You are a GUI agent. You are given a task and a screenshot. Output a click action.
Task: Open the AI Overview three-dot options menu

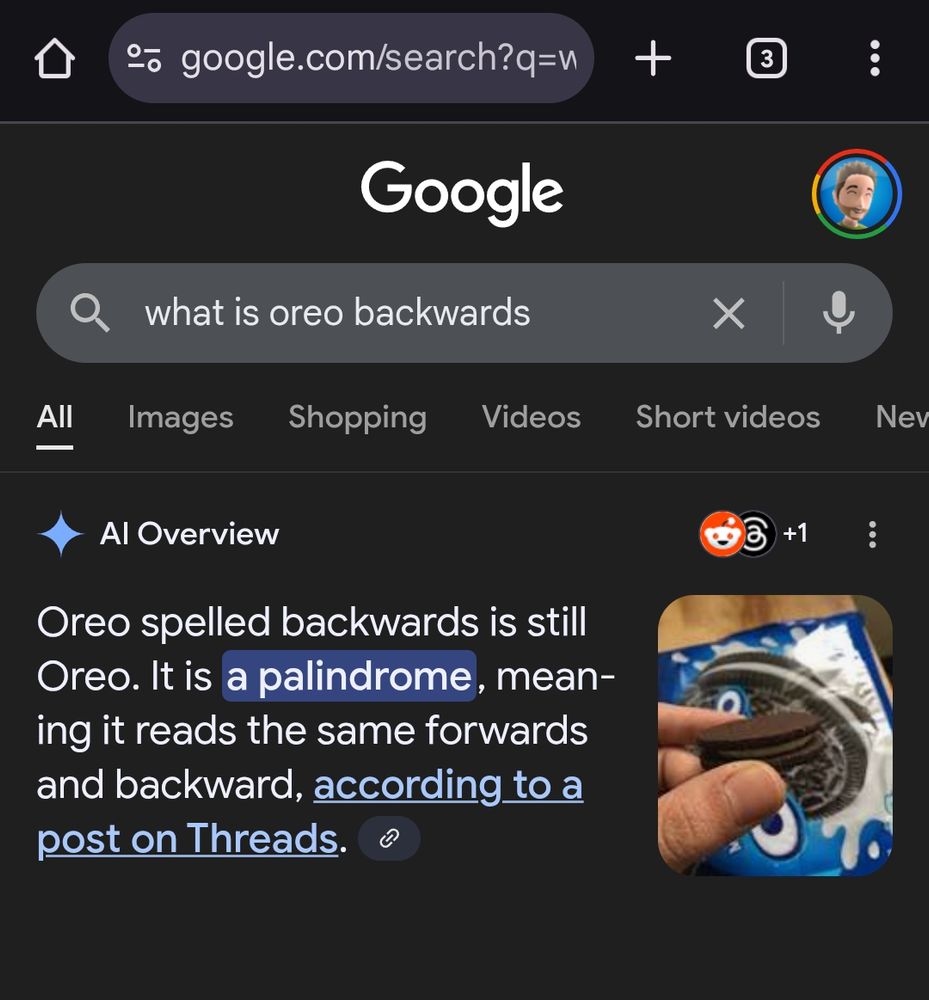tap(872, 534)
